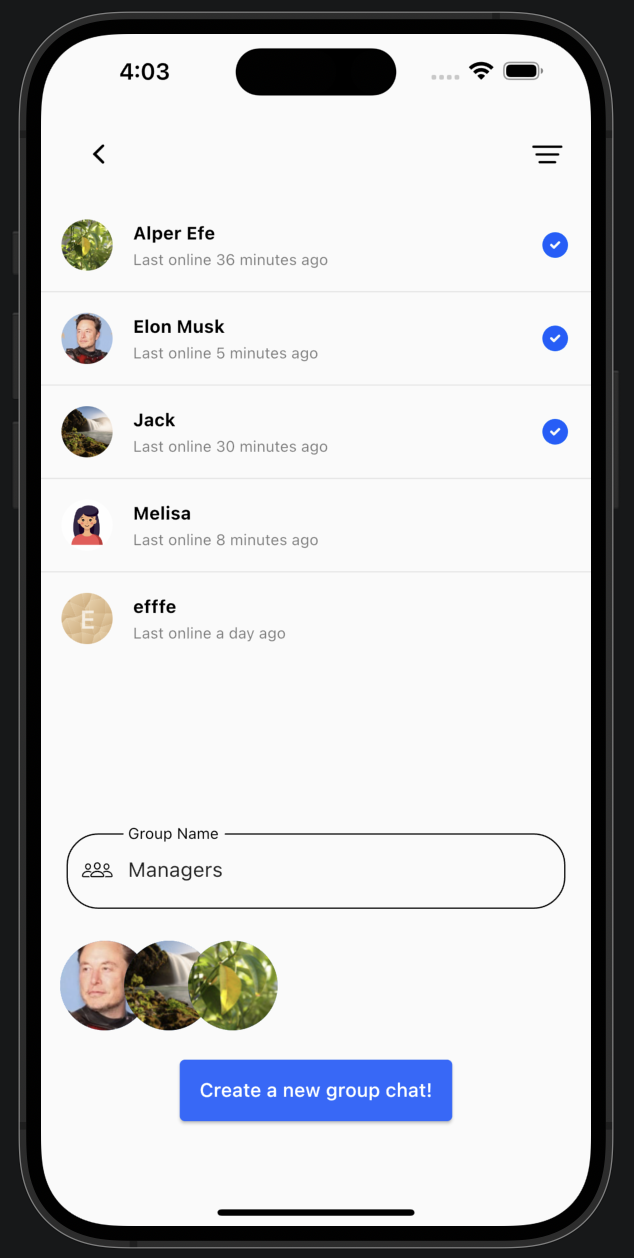Screen dimensions: 634x1258
Task: Deselect Alper Efe from the group
Action: point(555,245)
